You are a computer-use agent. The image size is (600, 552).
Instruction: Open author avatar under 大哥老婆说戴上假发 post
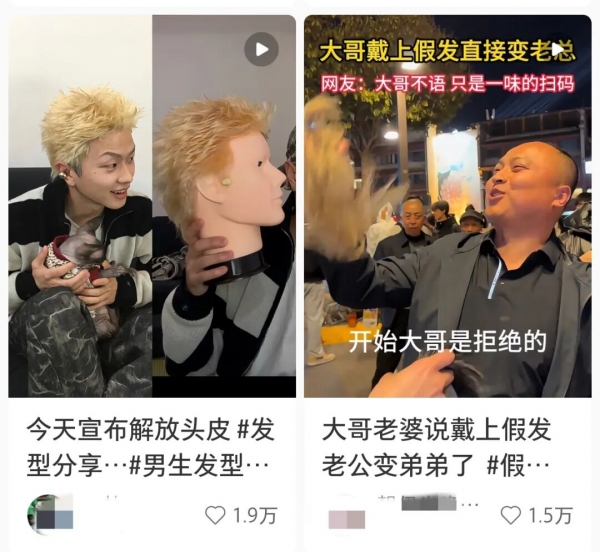[346, 514]
